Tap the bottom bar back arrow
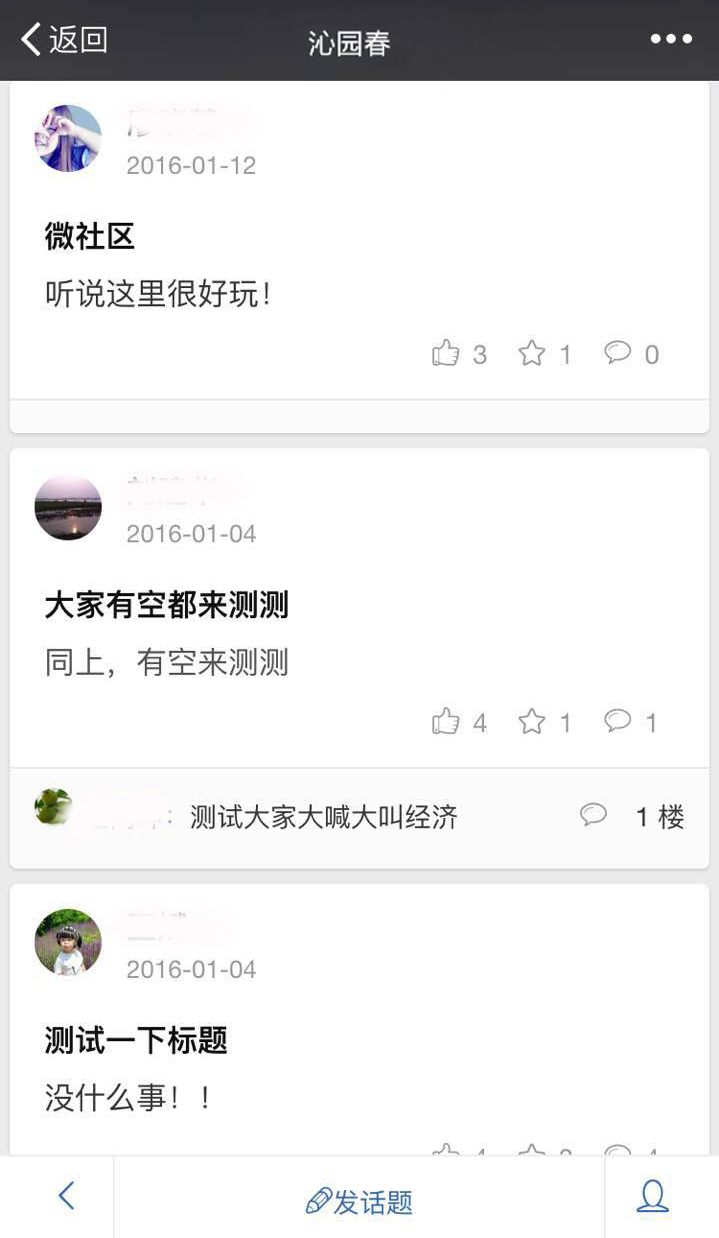Image resolution: width=719 pixels, height=1238 pixels. click(x=66, y=1196)
